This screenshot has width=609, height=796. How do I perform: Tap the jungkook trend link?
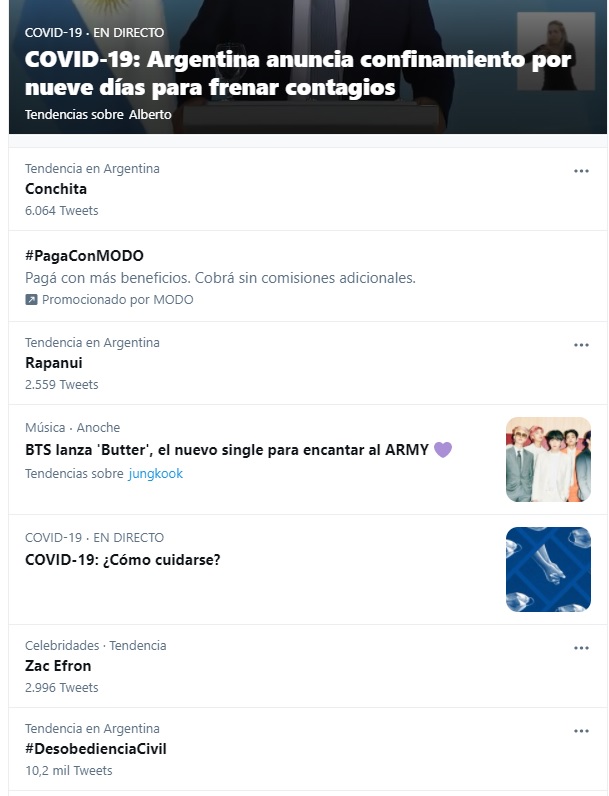(155, 473)
